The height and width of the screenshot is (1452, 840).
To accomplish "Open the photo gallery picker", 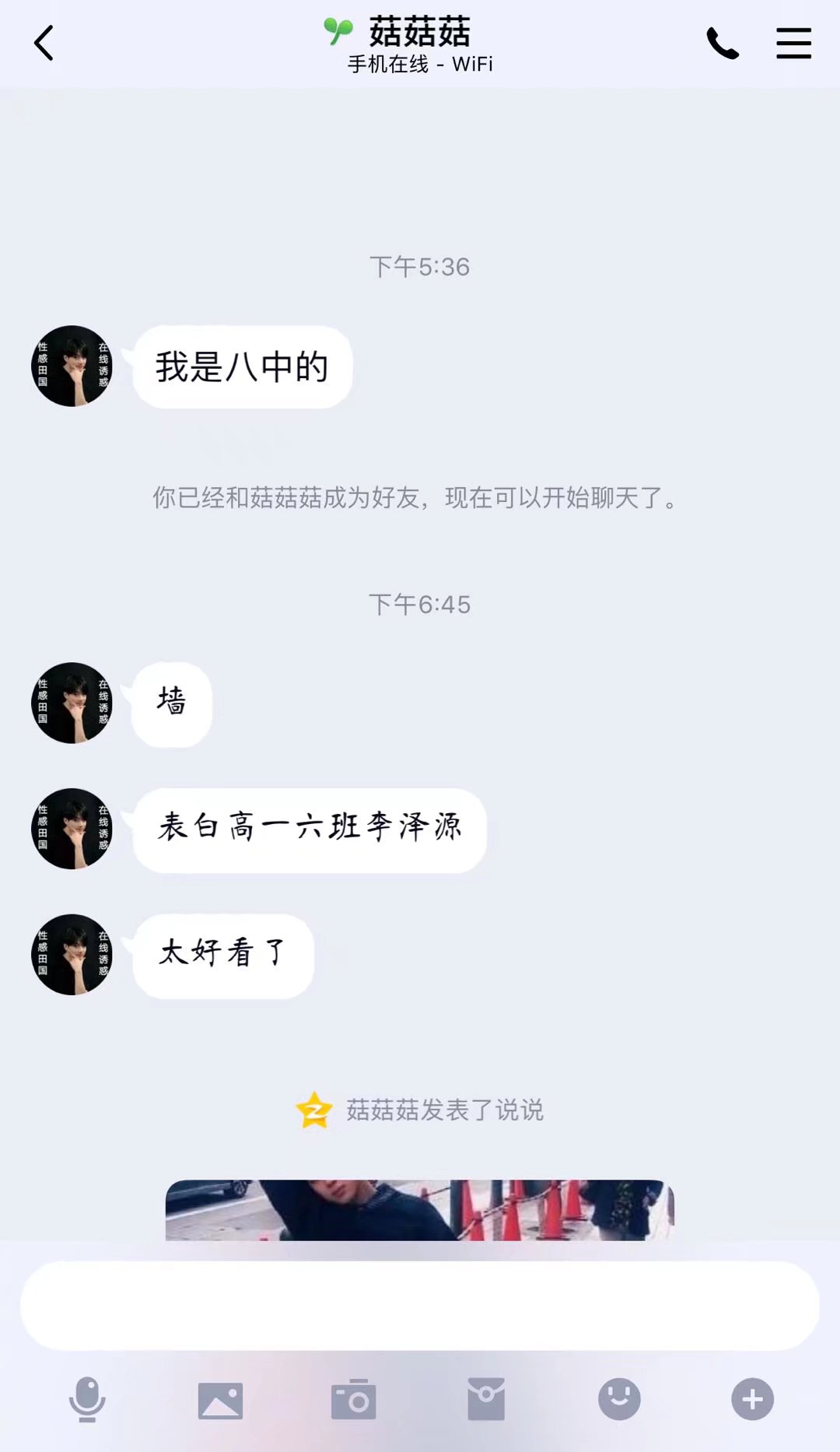I will point(220,1400).
